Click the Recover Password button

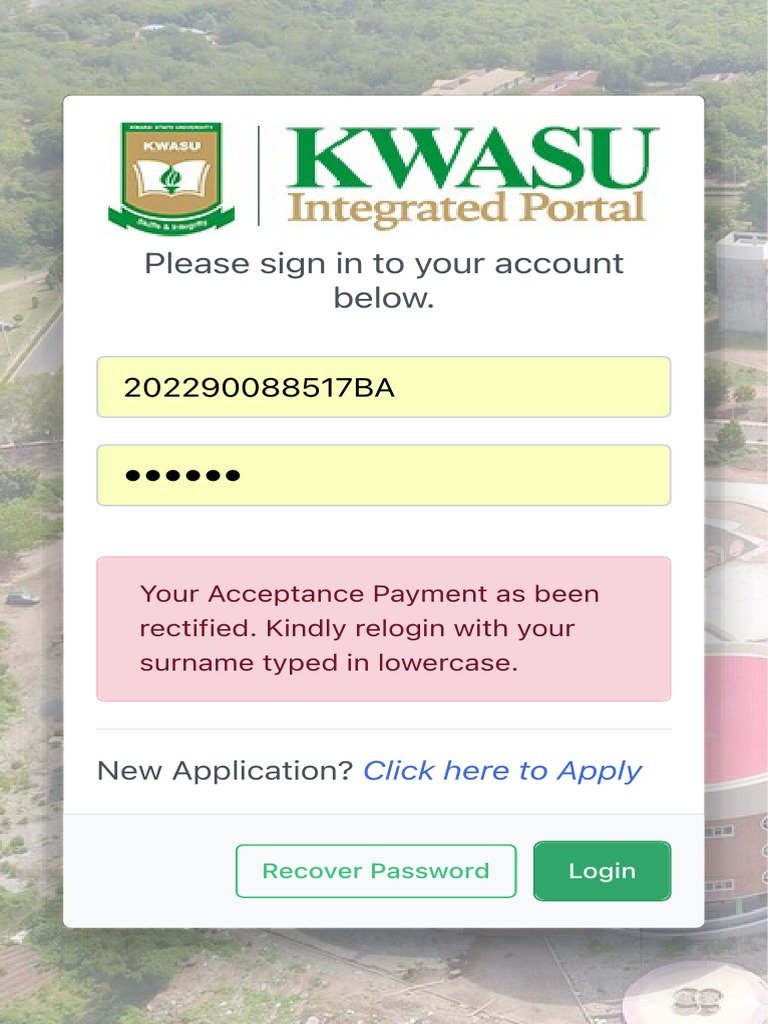click(375, 870)
